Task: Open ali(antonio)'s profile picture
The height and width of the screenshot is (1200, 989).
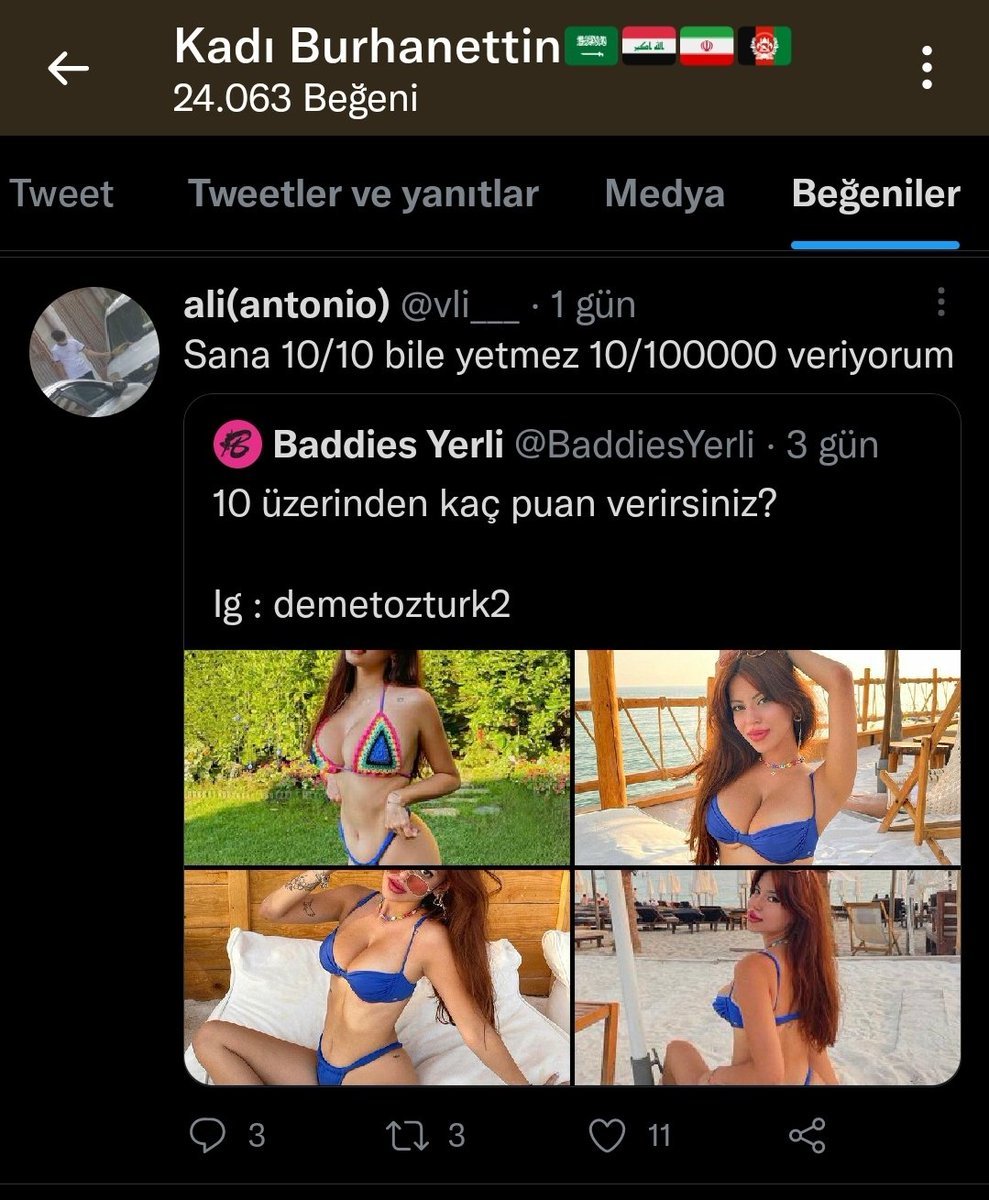Action: [x=94, y=352]
